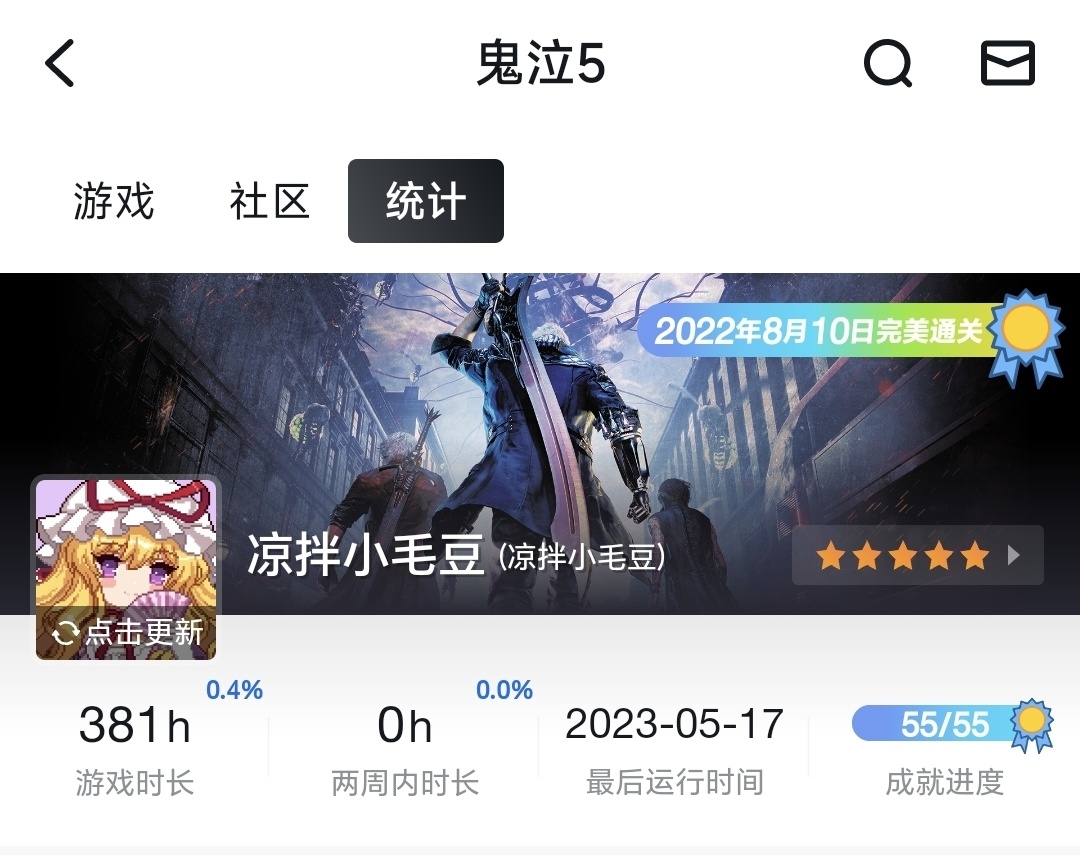Viewport: 1080px width, 855px height.
Task: Select the 统计 tab
Action: pos(426,201)
